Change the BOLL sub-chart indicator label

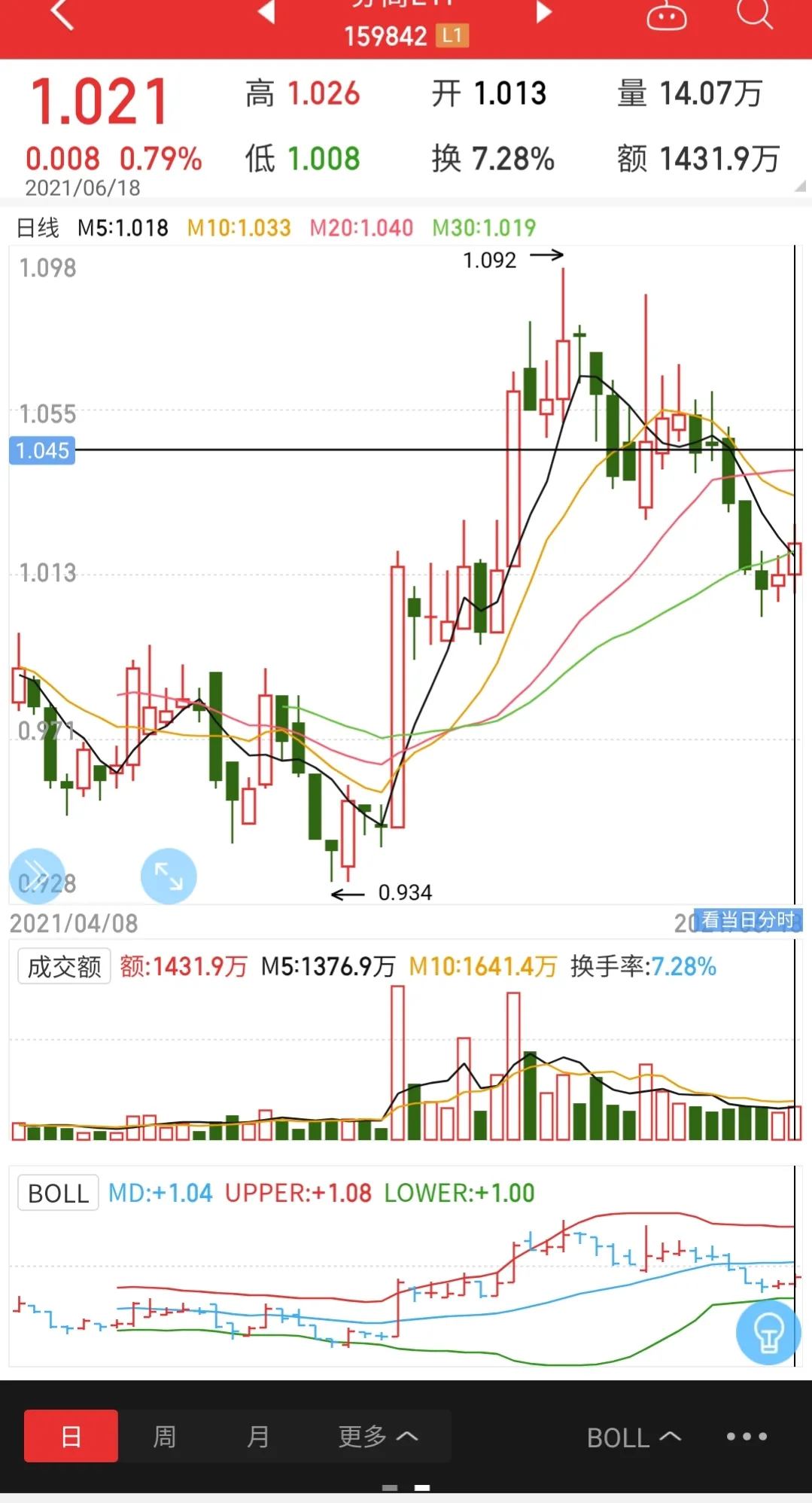58,1193
